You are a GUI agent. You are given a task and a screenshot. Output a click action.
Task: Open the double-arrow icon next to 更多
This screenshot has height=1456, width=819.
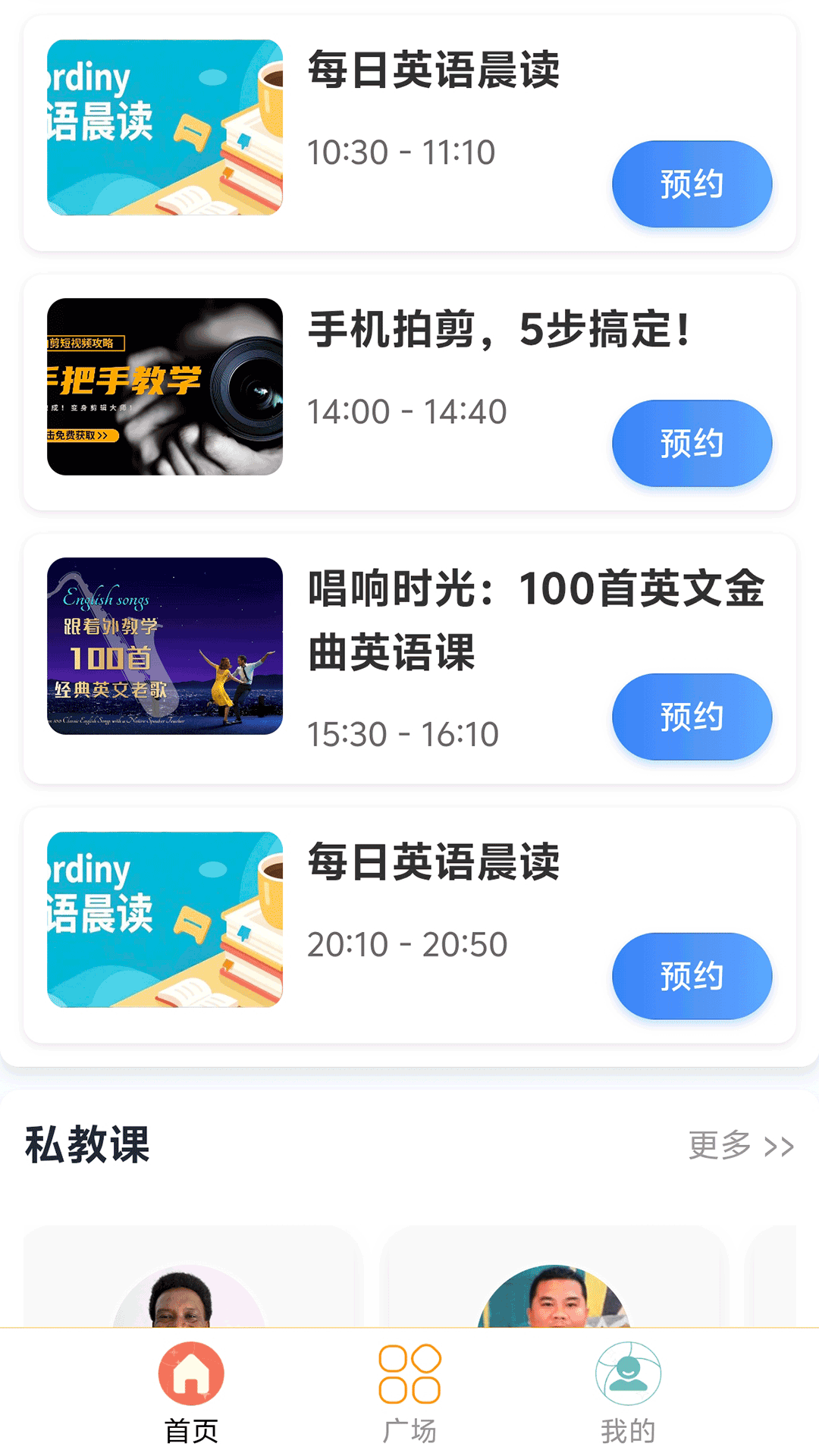779,1147
